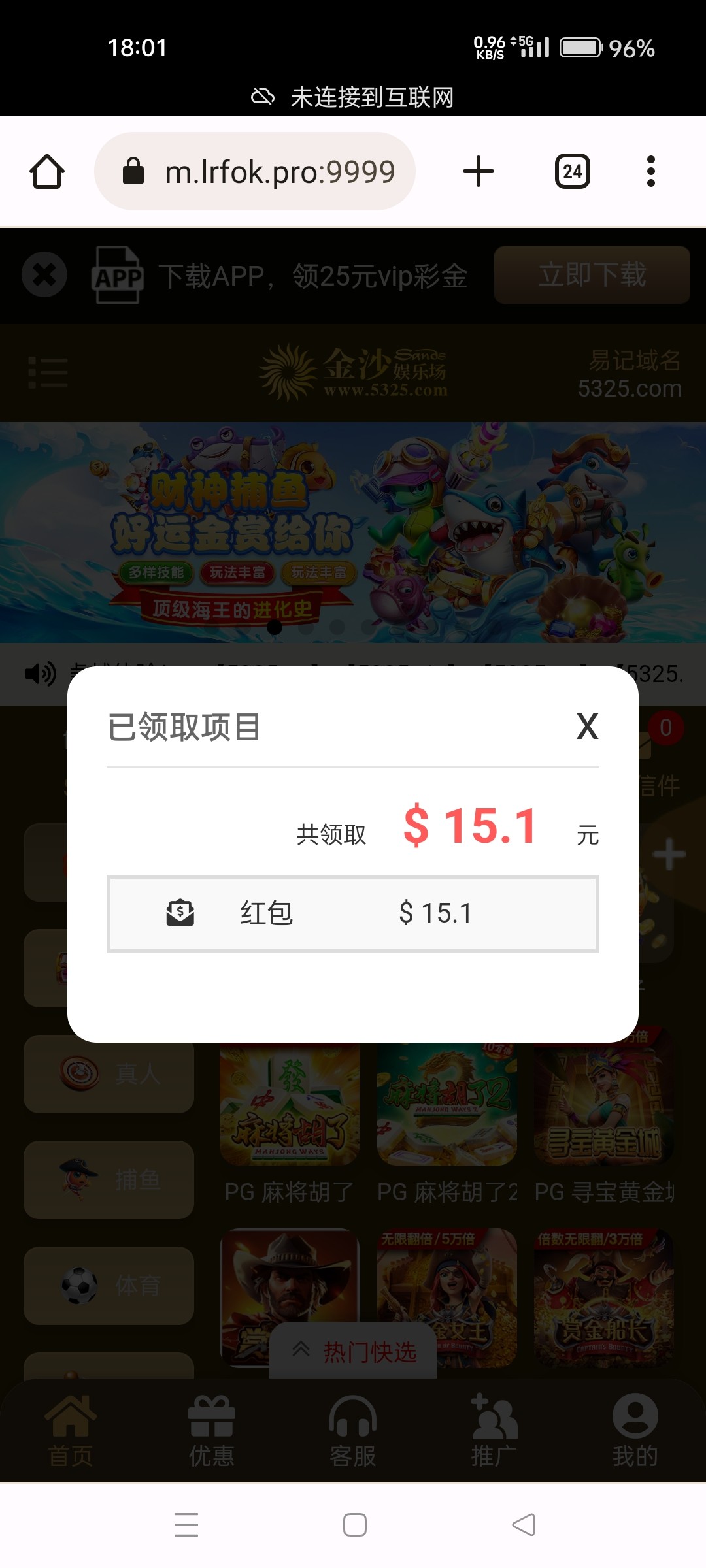Open a new browser tab

point(478,172)
